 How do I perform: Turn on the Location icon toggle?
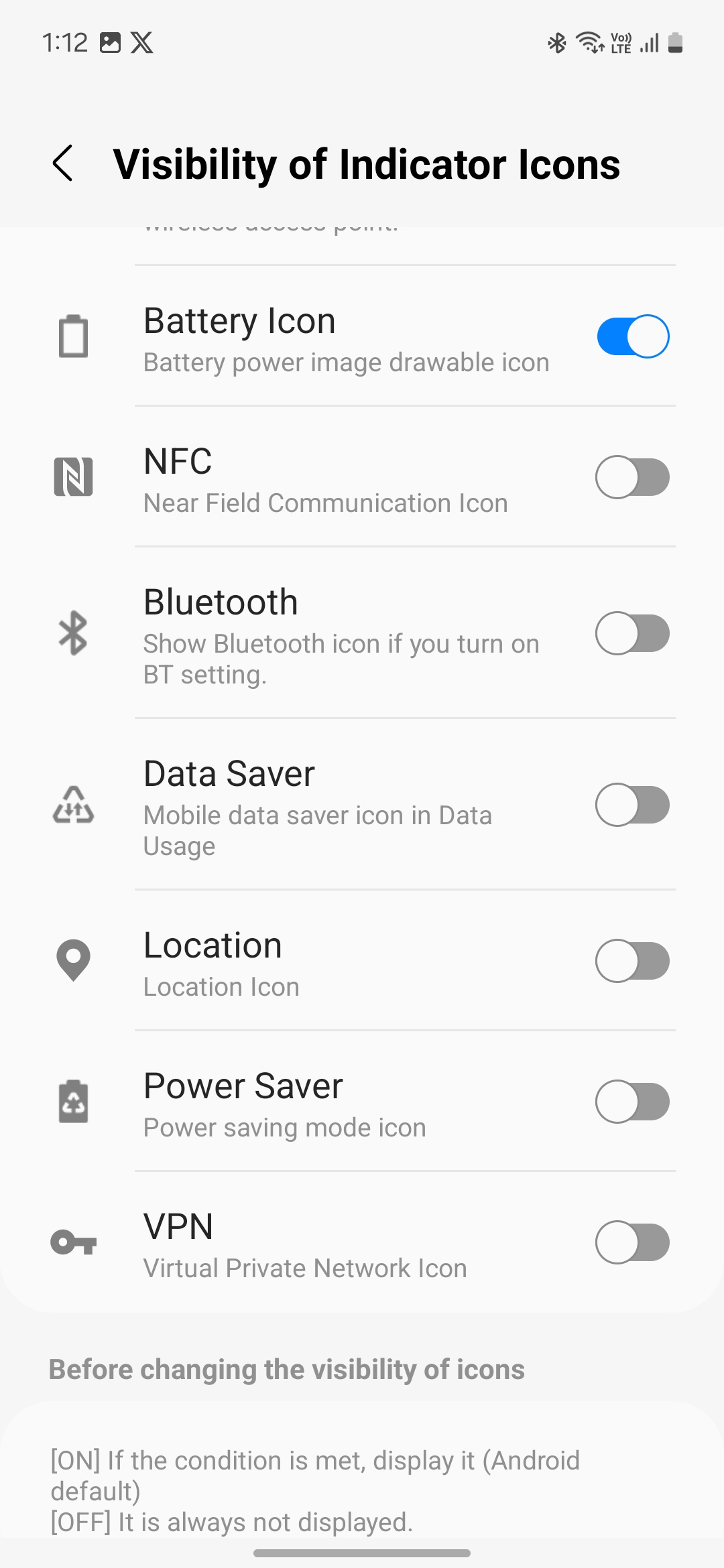point(631,960)
